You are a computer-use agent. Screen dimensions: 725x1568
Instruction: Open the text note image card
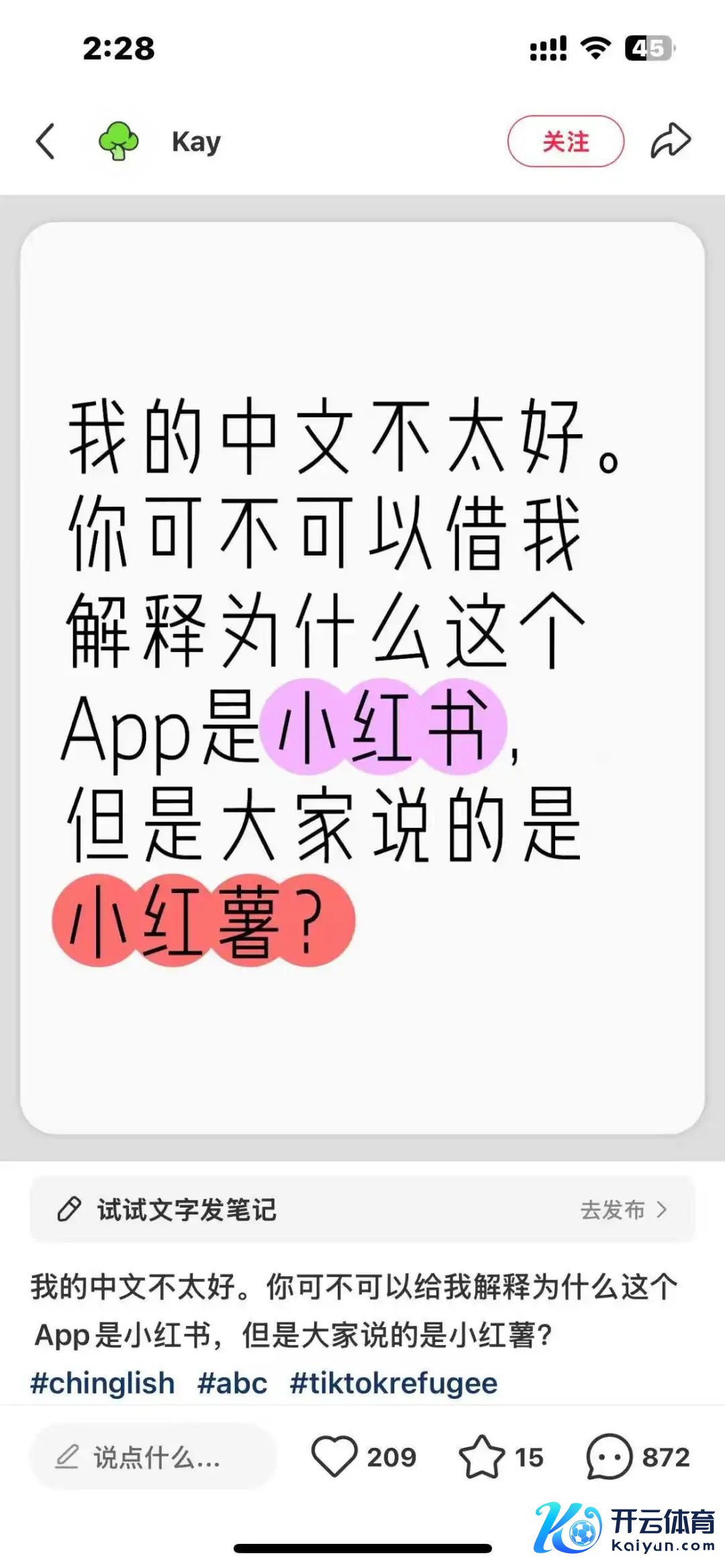(x=362, y=678)
